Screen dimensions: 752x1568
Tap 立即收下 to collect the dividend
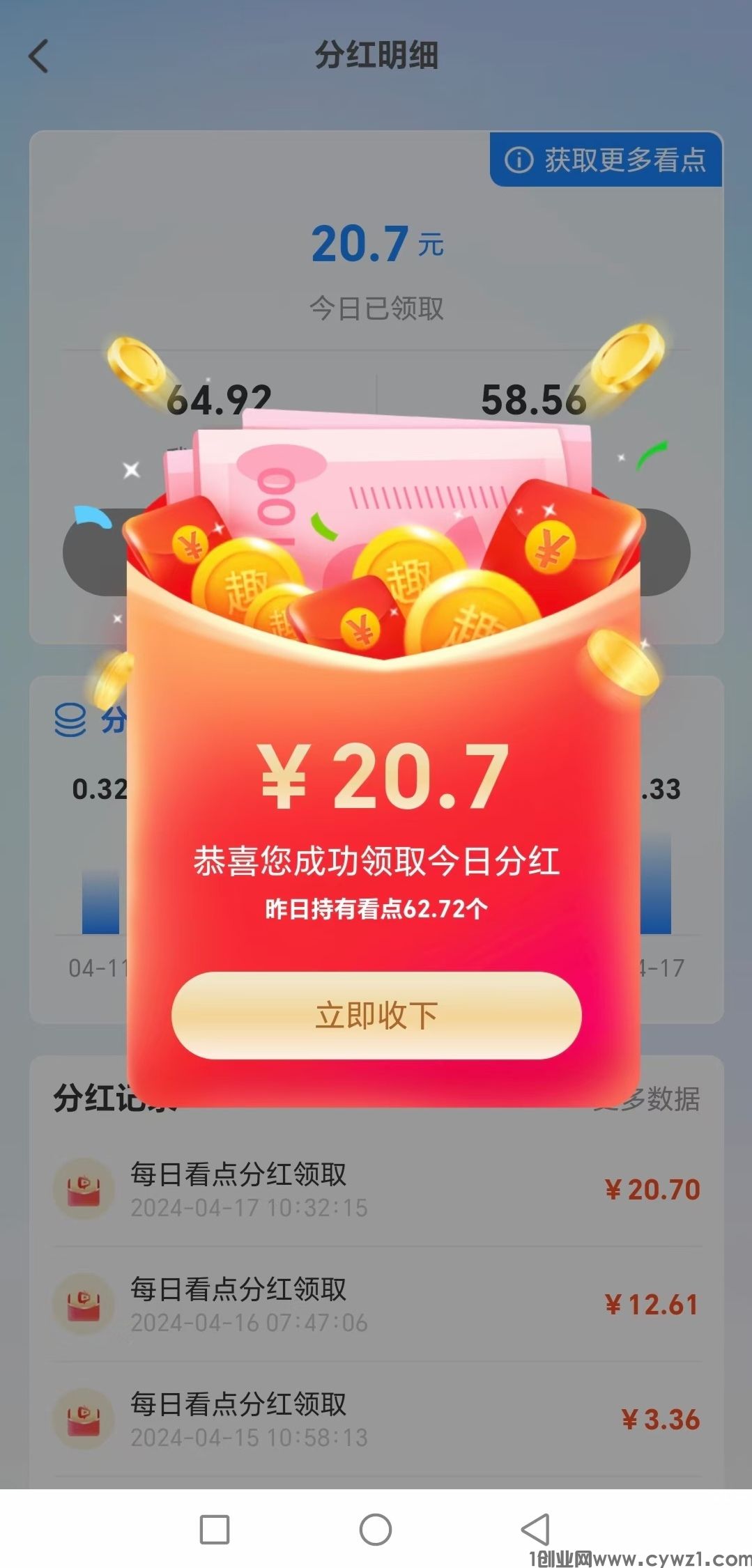(x=376, y=1015)
